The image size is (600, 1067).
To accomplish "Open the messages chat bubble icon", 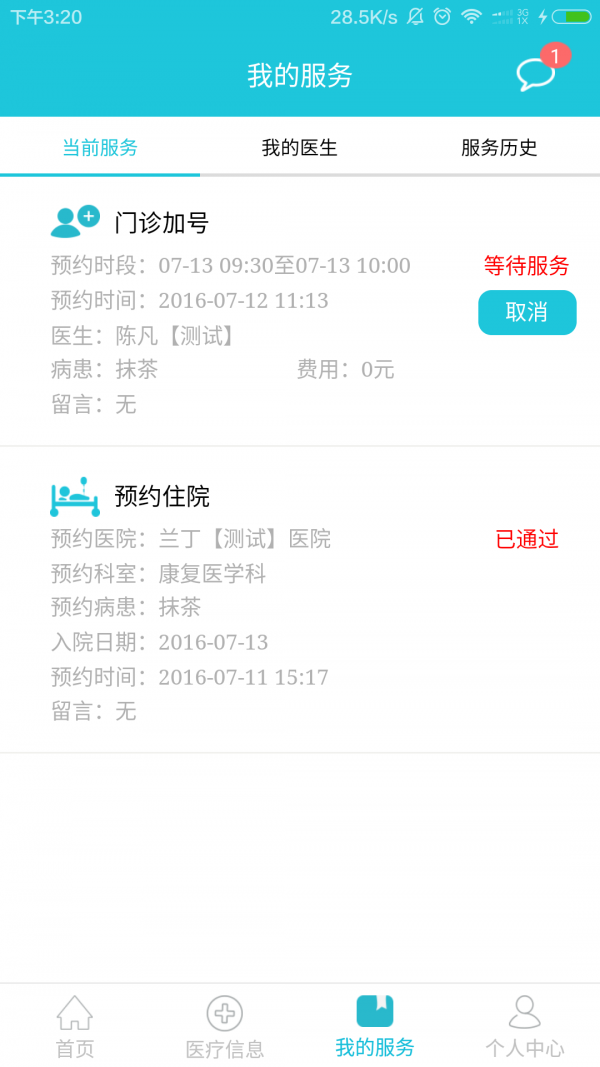I will [535, 74].
